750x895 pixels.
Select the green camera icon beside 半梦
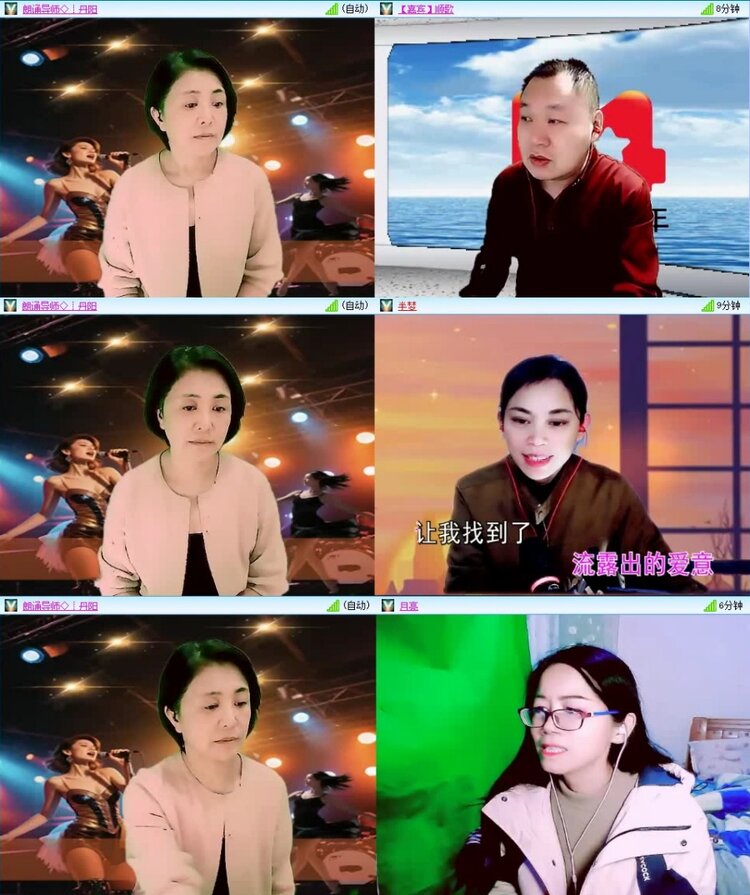pos(388,306)
